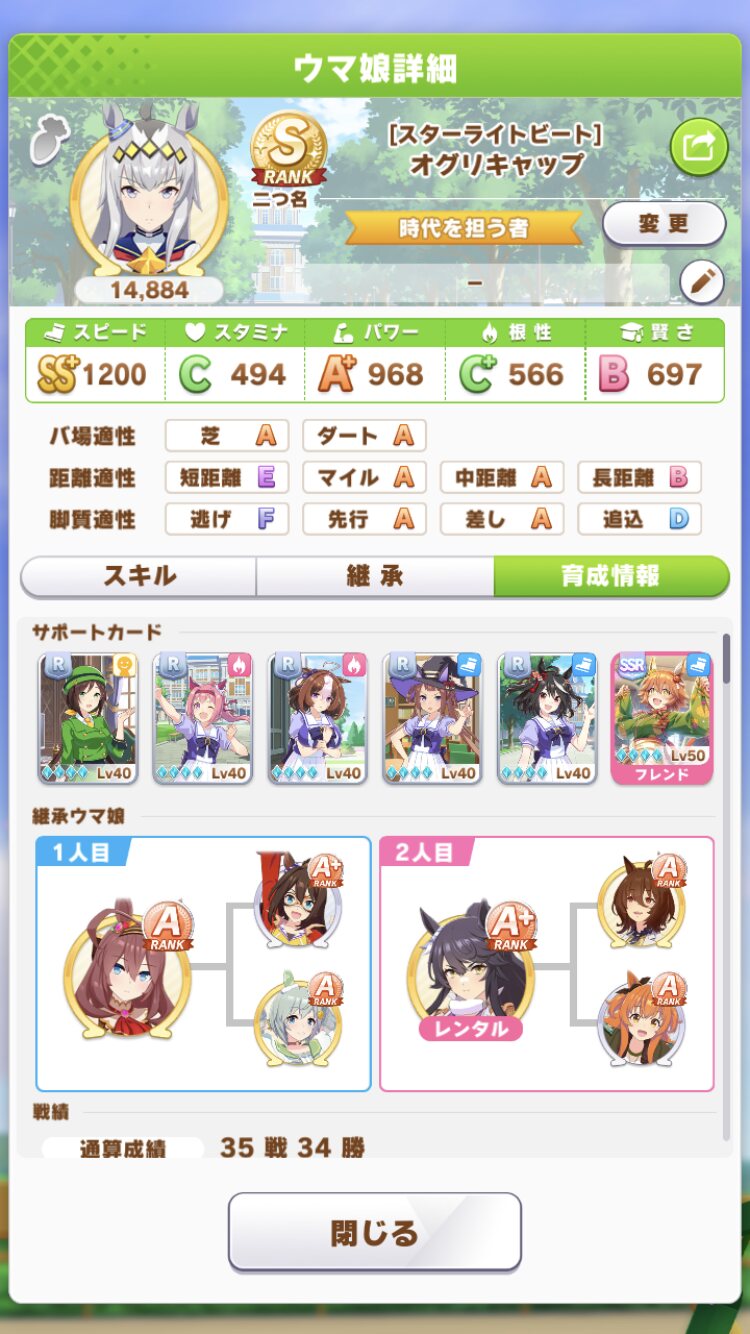The width and height of the screenshot is (750, 1334).
Task: Open the SSR フレンド support card
Action: [x=662, y=718]
